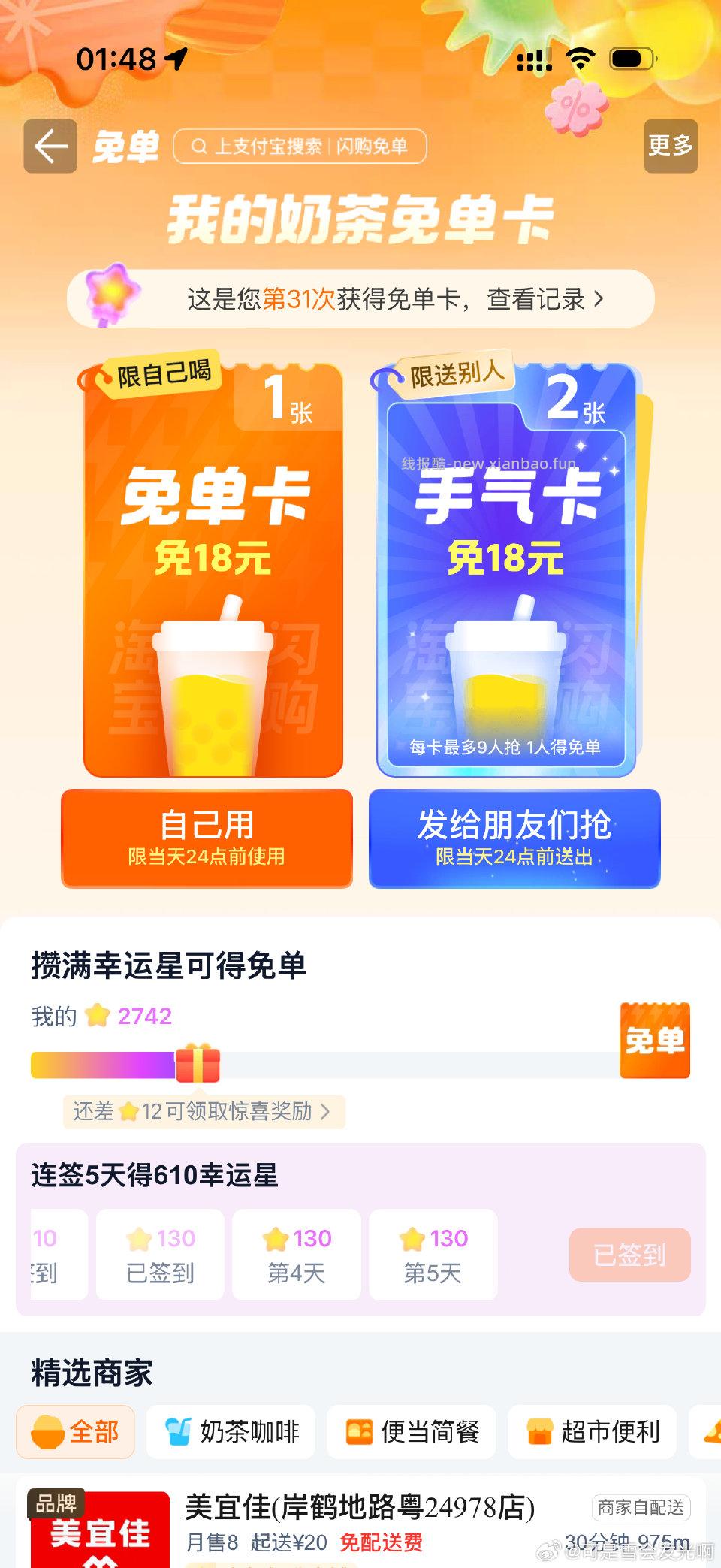
Task: Tap the 第4天 check-in card for 130 stars
Action: coord(296,1255)
